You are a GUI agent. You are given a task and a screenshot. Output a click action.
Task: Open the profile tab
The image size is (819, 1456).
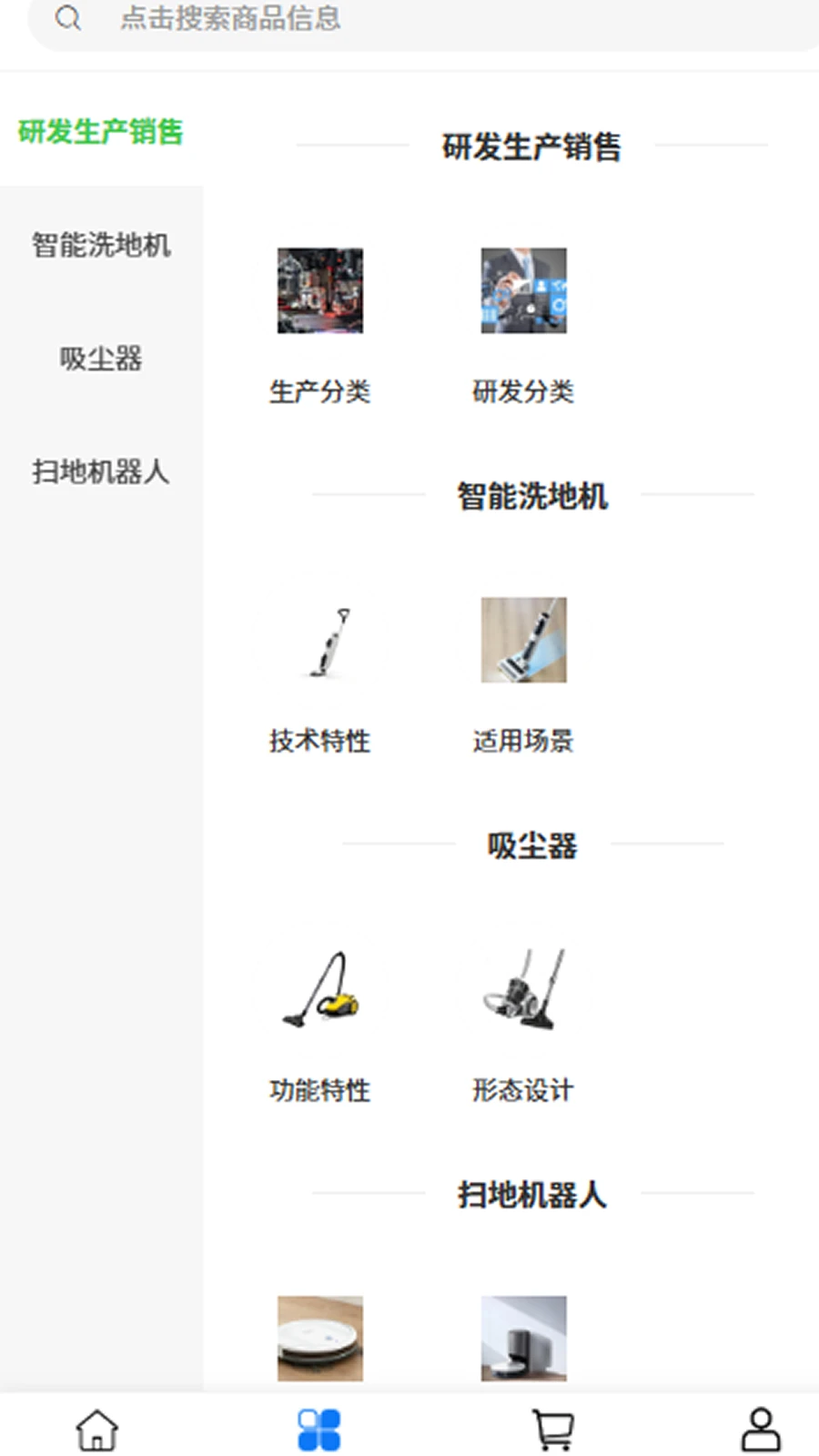point(761,1430)
